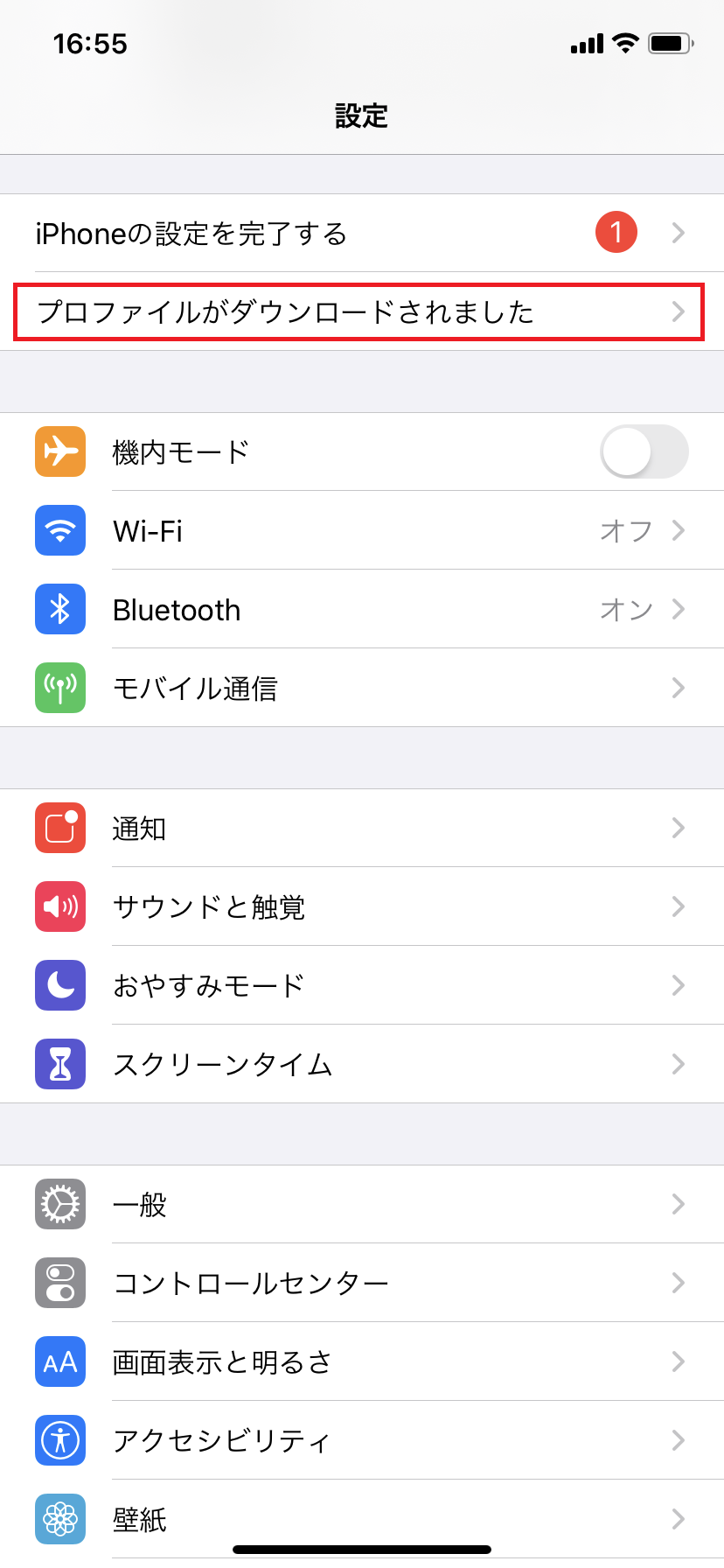Expand the Wi-Fi row chevron
The height and width of the screenshot is (1568, 724).
[679, 530]
